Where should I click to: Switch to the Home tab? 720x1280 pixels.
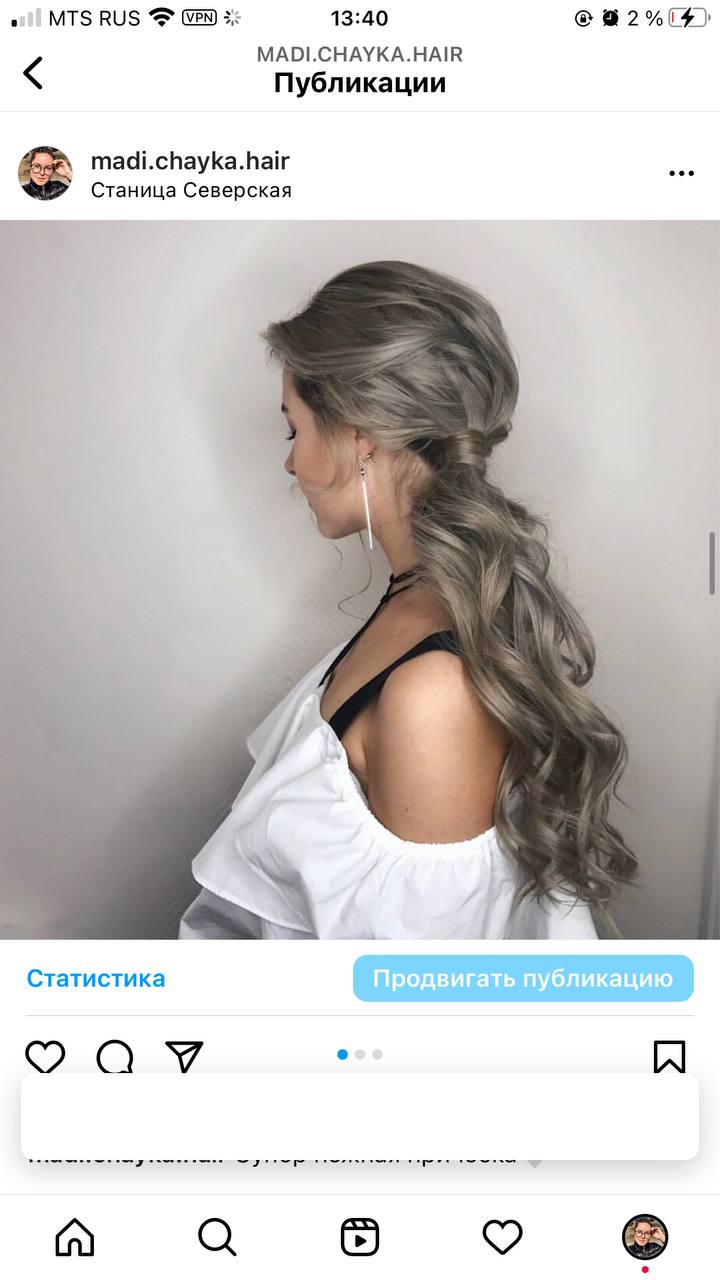[75, 1238]
